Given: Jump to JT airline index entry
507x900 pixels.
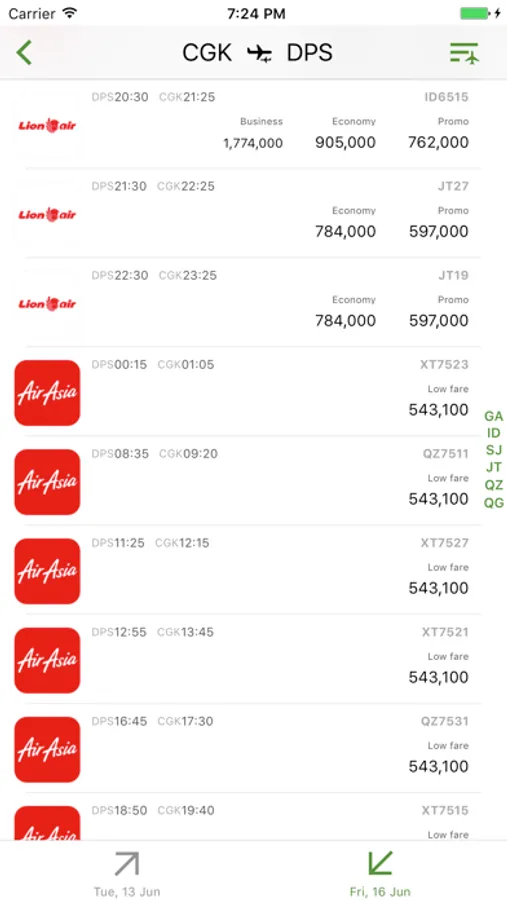Looking at the screenshot, I should [494, 467].
